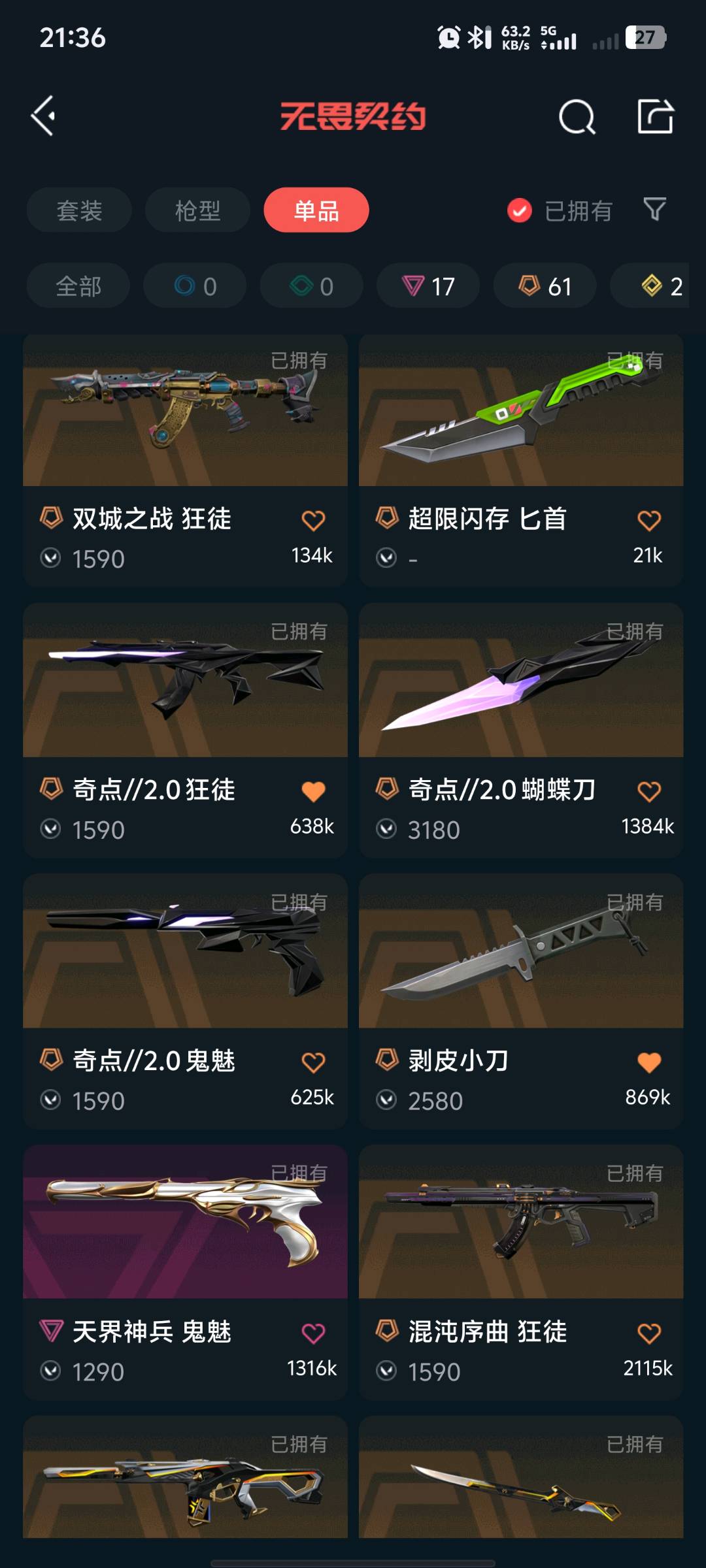
Task: Go back using the top-left arrow
Action: pos(43,116)
